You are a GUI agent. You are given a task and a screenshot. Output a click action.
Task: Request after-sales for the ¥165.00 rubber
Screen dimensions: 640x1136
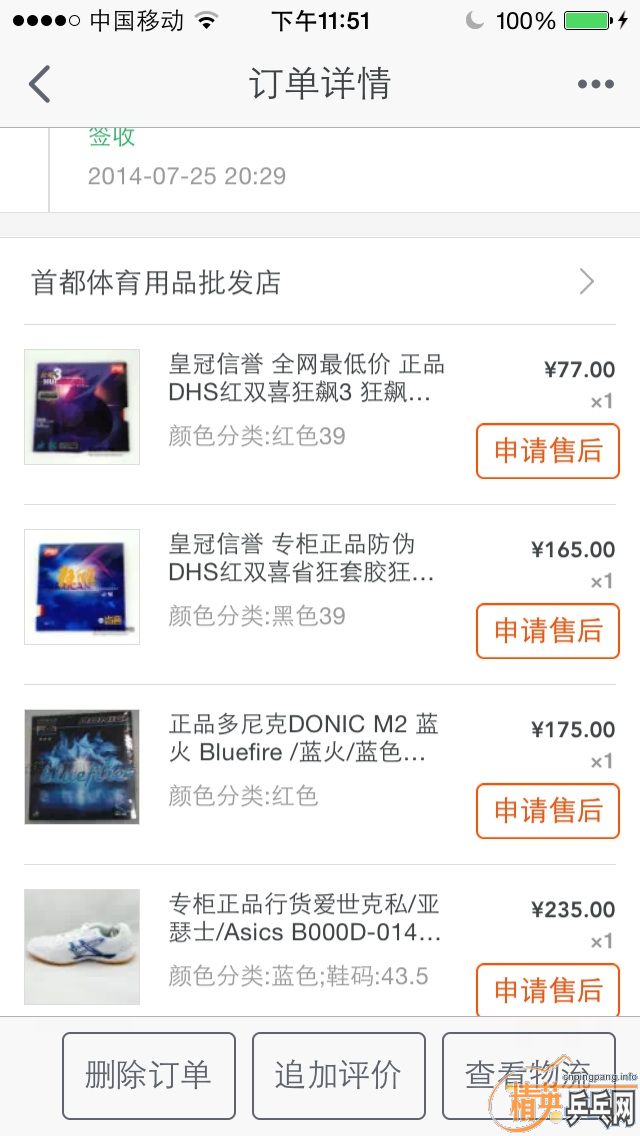tap(547, 631)
